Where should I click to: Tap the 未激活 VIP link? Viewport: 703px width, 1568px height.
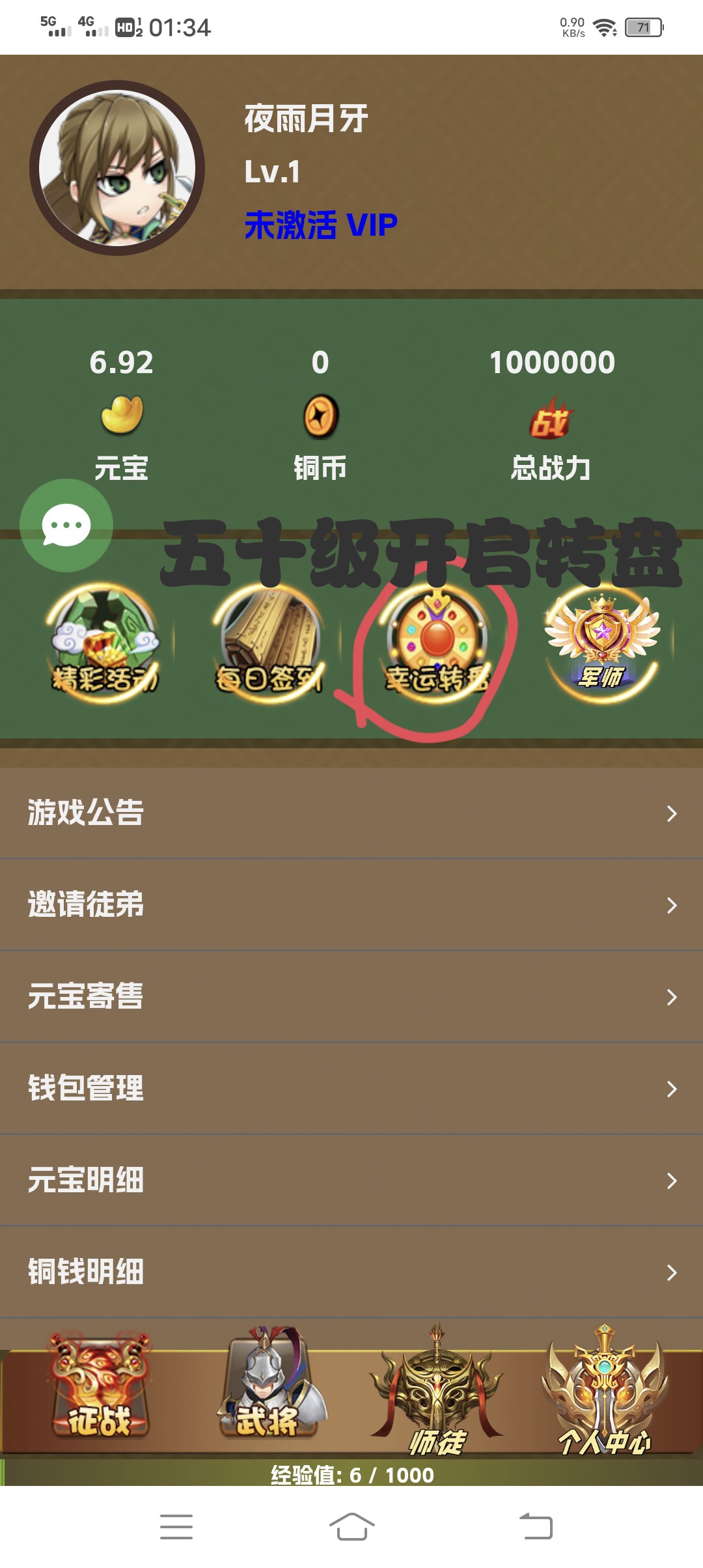point(321,225)
